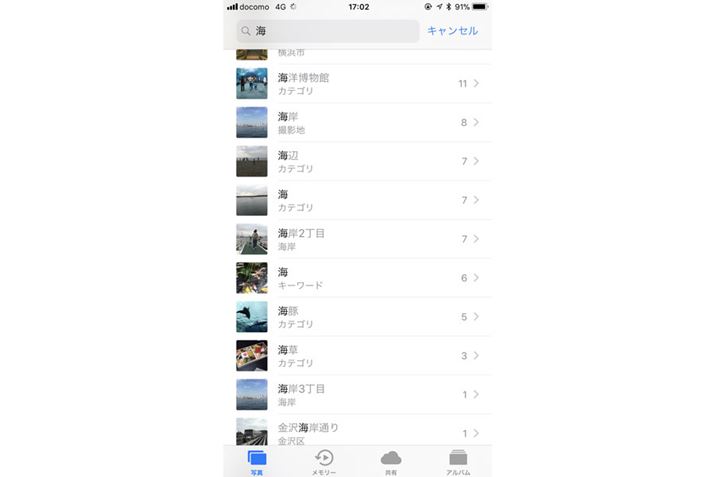Switch to the アルバム tab
Image resolution: width=715 pixels, height=477 pixels.
coord(458,461)
